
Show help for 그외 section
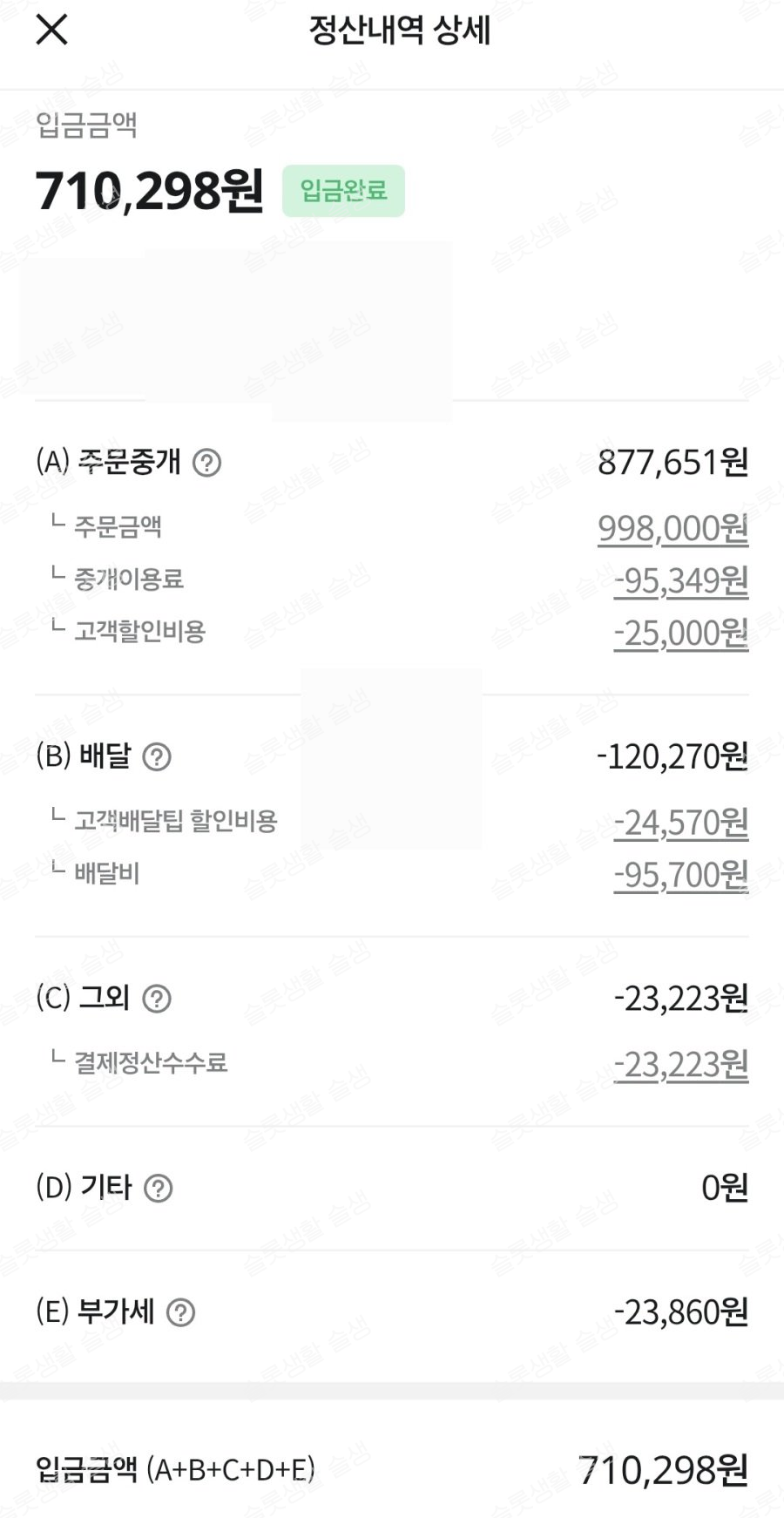[x=157, y=998]
